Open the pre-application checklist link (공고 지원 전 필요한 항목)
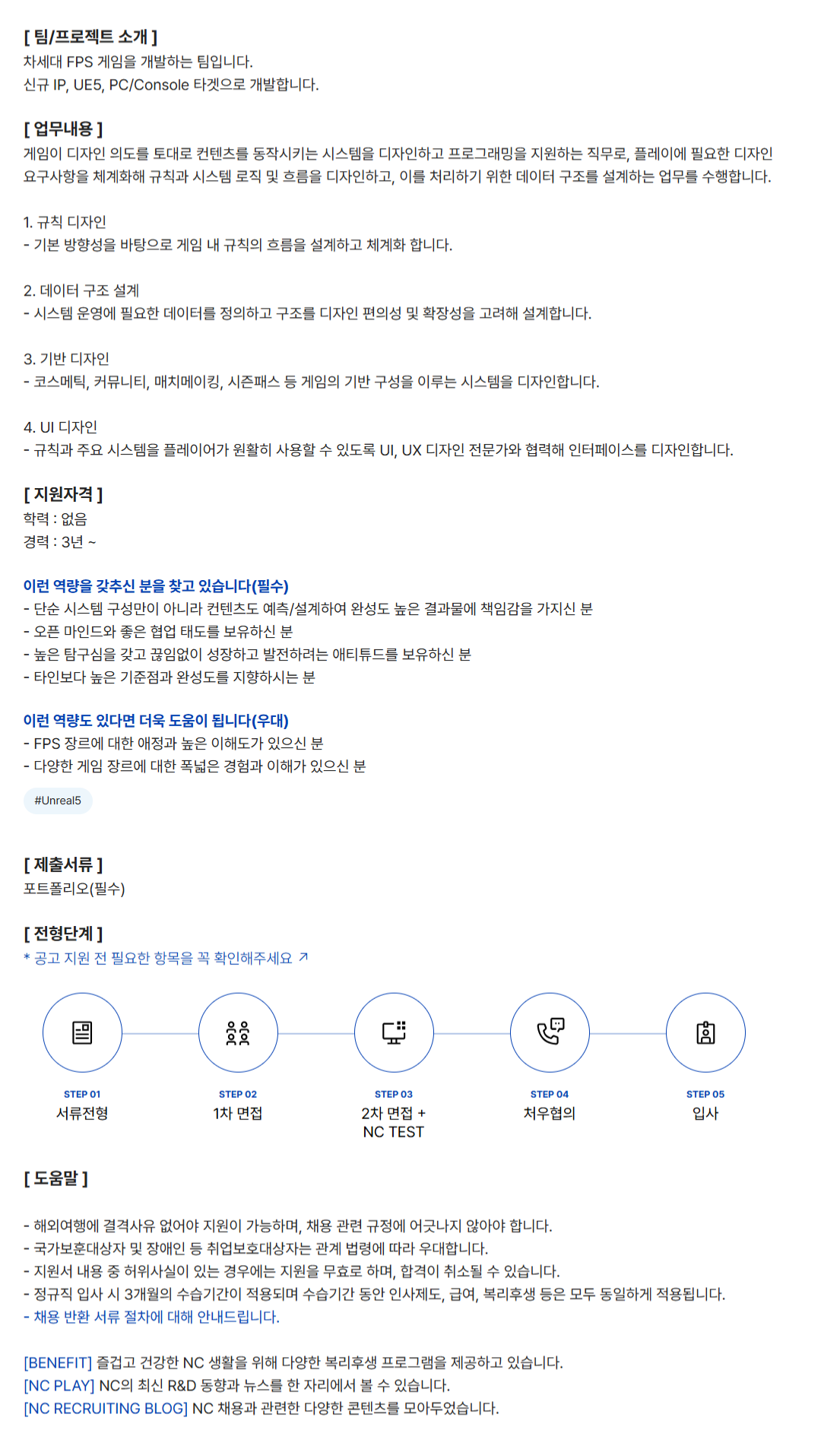The height and width of the screenshot is (1446, 840). coord(166,958)
